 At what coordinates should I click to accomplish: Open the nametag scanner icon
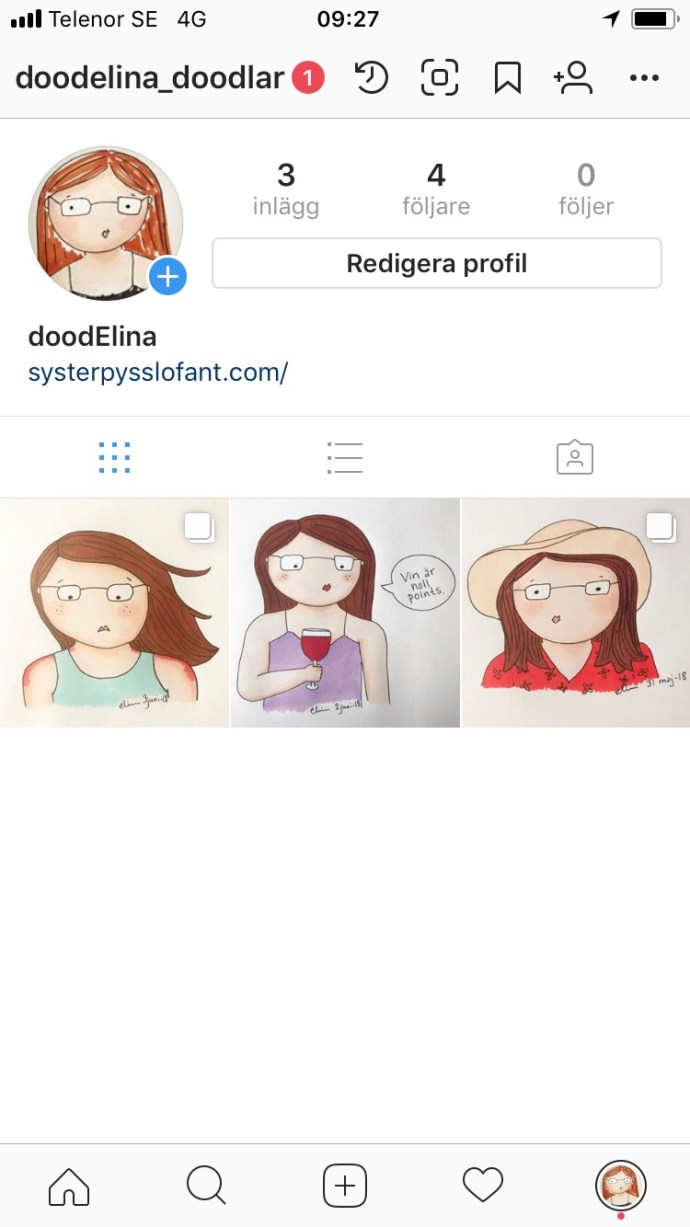coord(439,78)
